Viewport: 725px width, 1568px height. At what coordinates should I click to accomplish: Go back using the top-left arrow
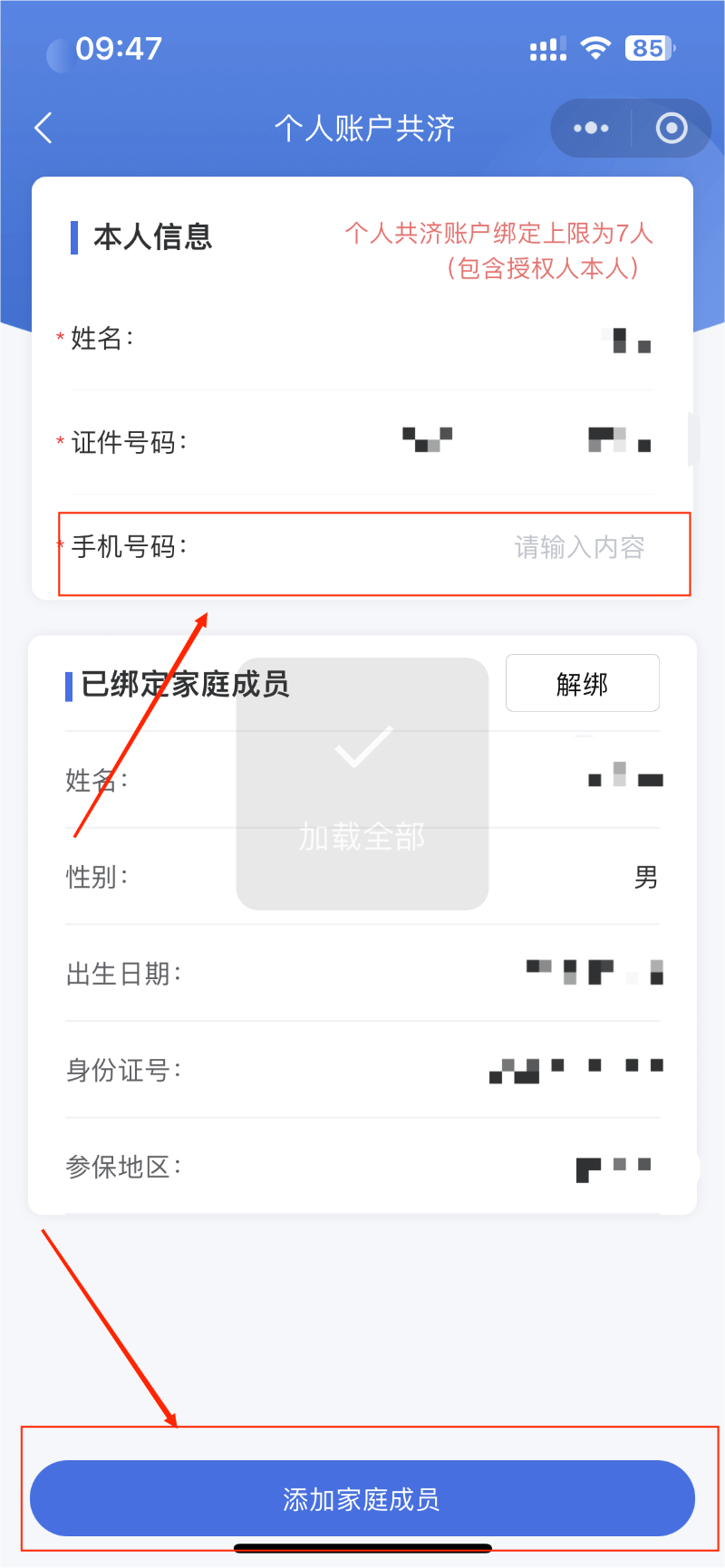43,128
